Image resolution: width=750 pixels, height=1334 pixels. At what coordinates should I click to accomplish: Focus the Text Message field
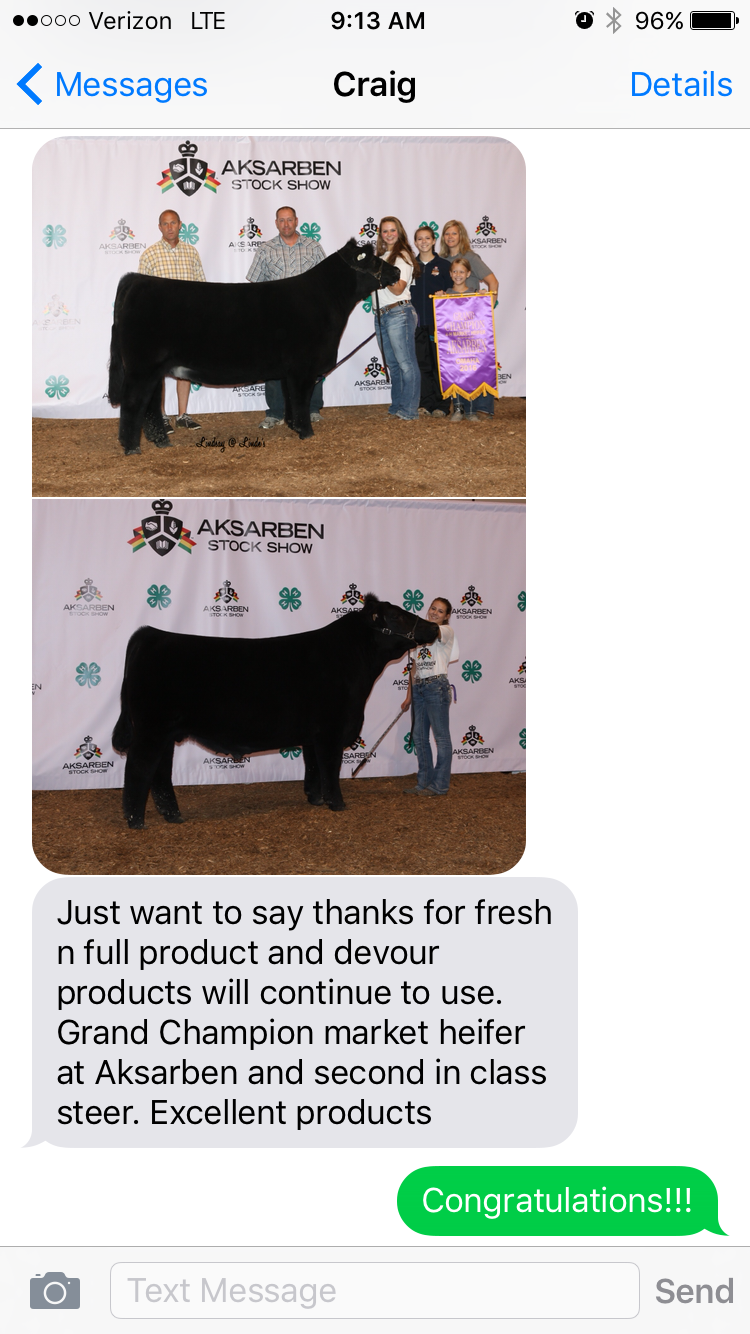click(374, 1290)
